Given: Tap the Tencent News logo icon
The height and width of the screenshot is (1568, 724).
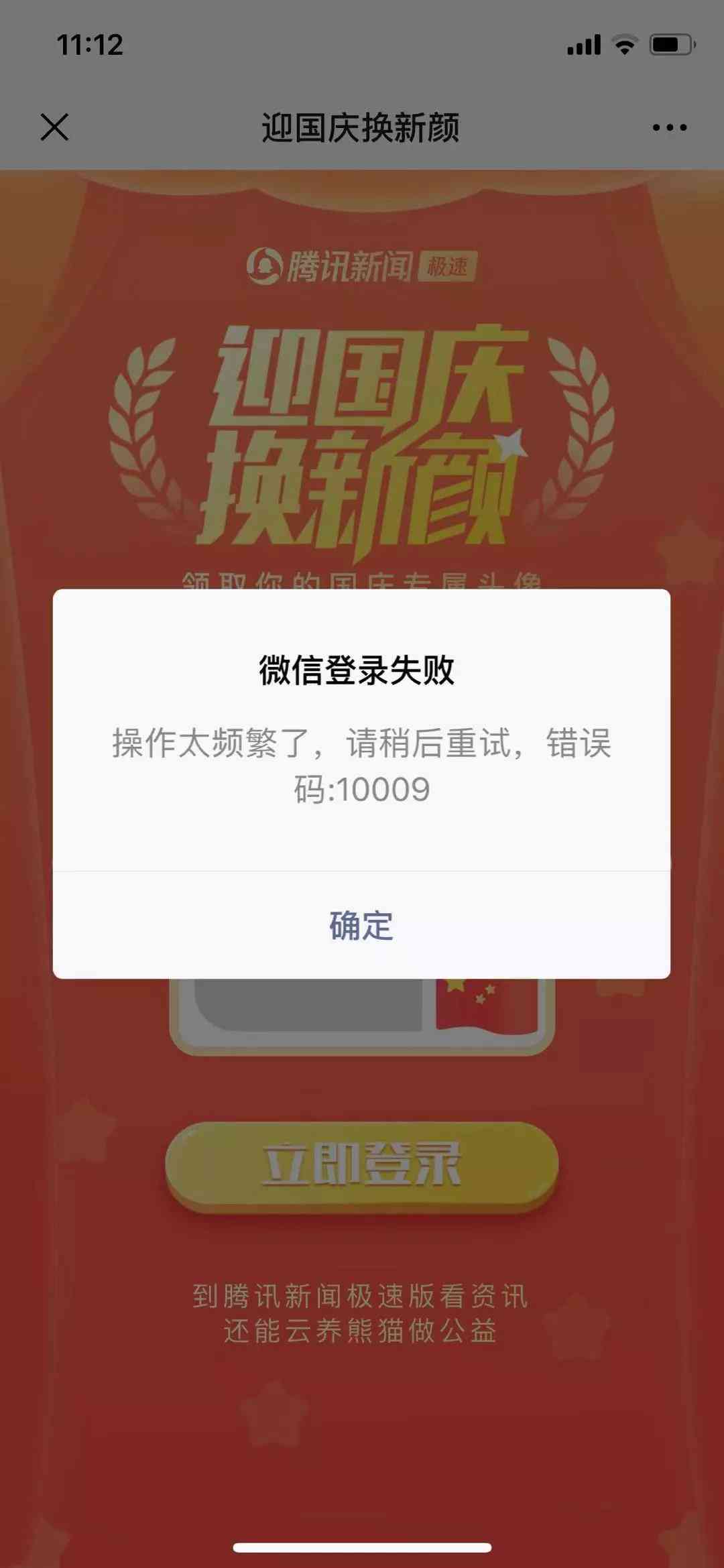Looking at the screenshot, I should click(268, 264).
